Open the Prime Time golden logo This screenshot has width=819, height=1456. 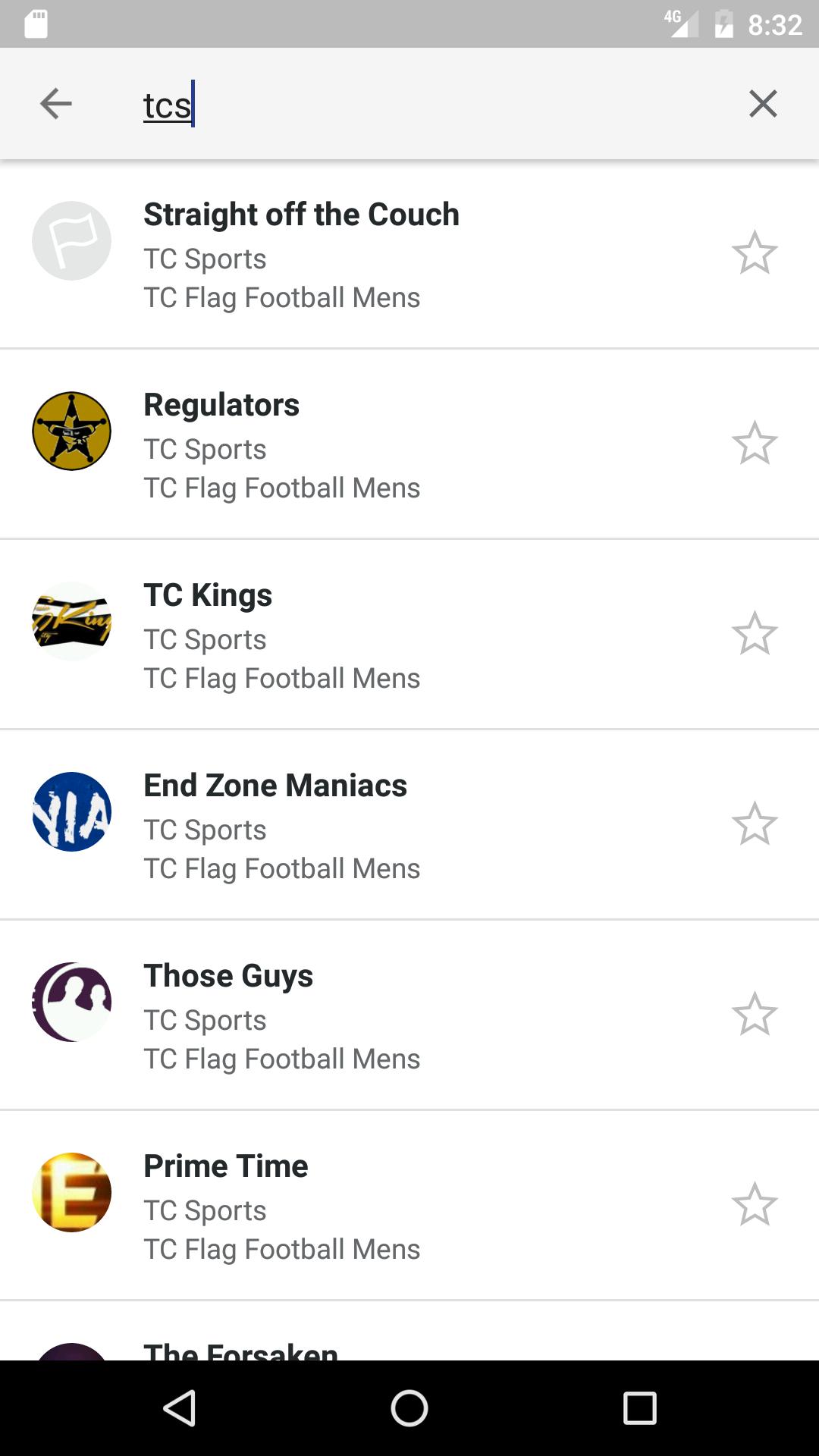pos(71,1191)
